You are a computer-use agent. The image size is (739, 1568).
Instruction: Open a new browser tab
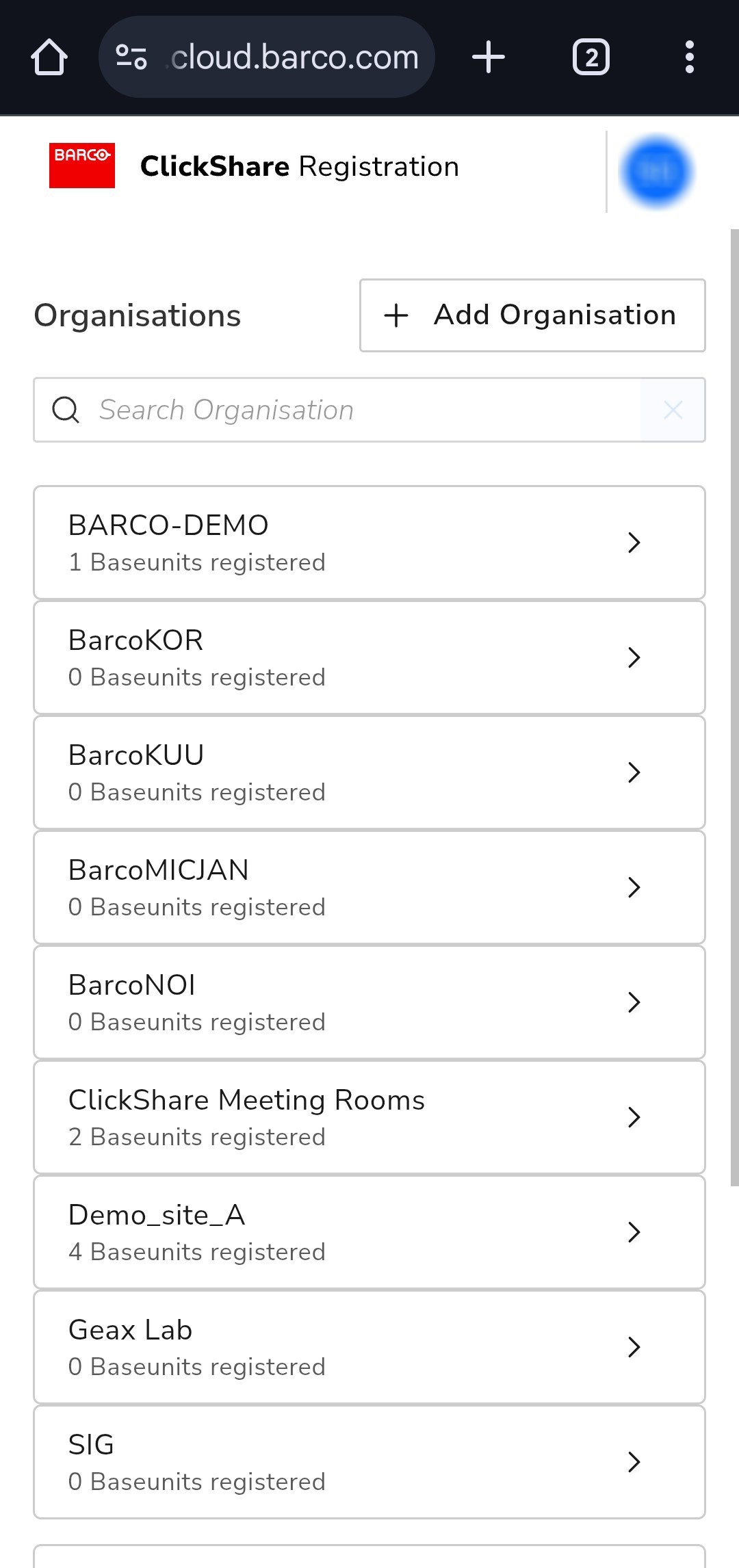(489, 57)
